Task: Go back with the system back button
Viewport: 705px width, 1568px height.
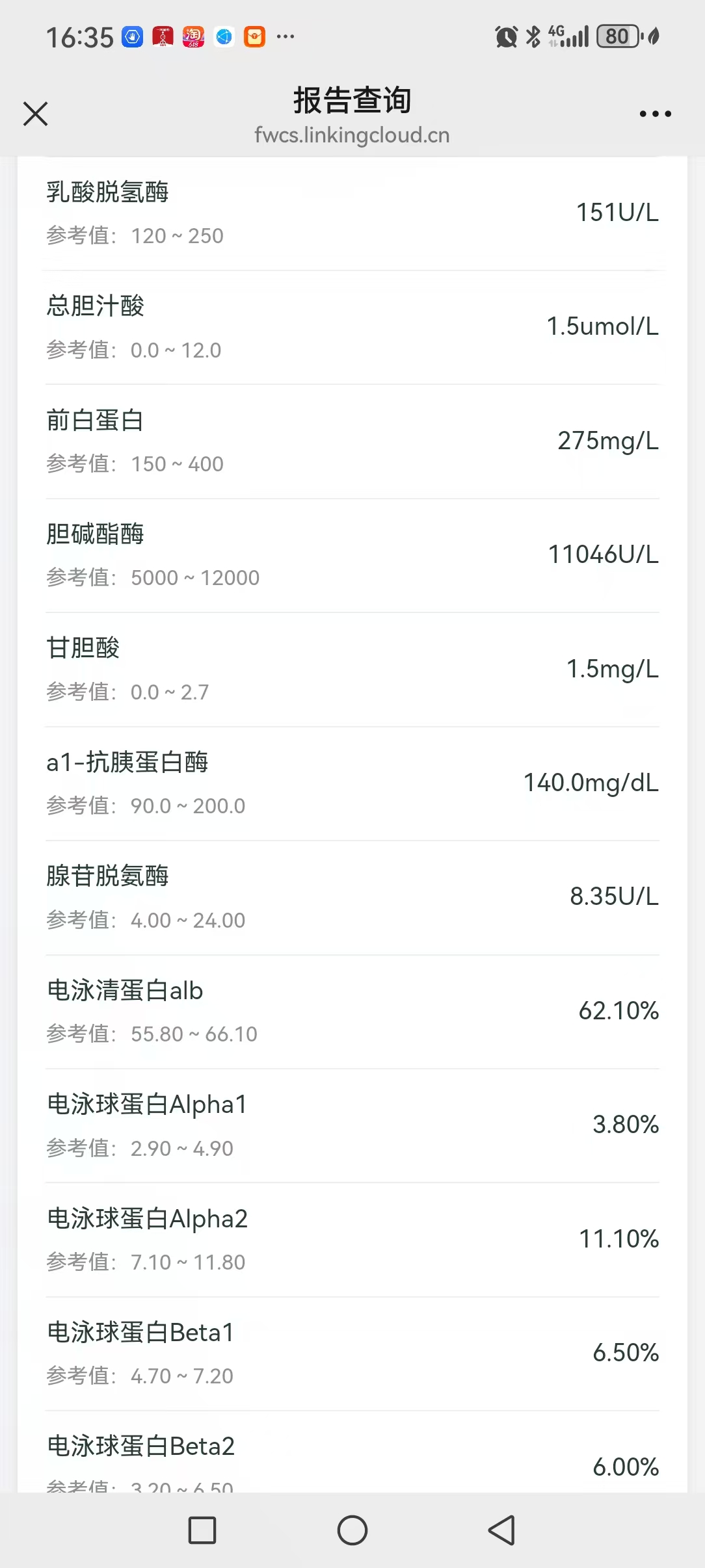Action: 501,1530
